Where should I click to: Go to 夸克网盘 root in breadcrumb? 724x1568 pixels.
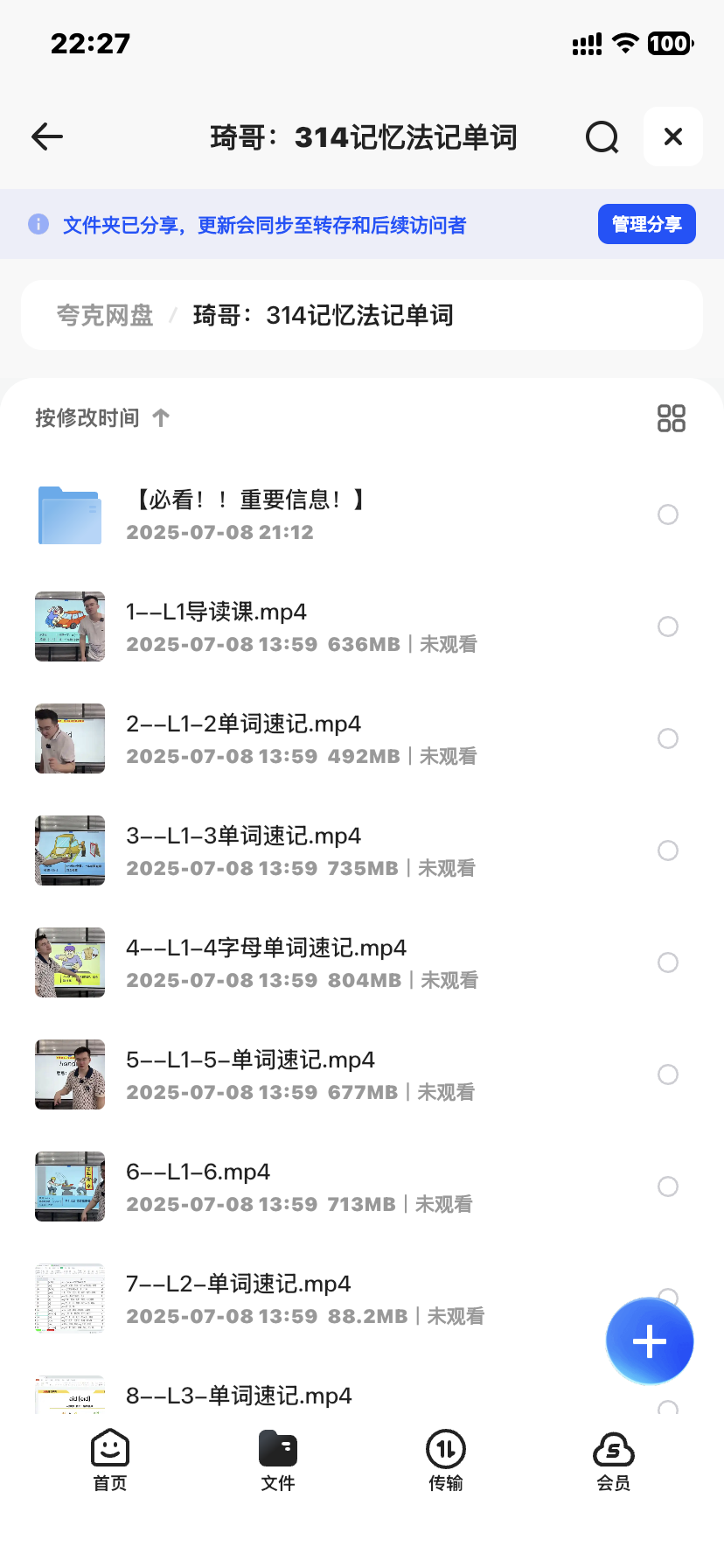pos(105,315)
